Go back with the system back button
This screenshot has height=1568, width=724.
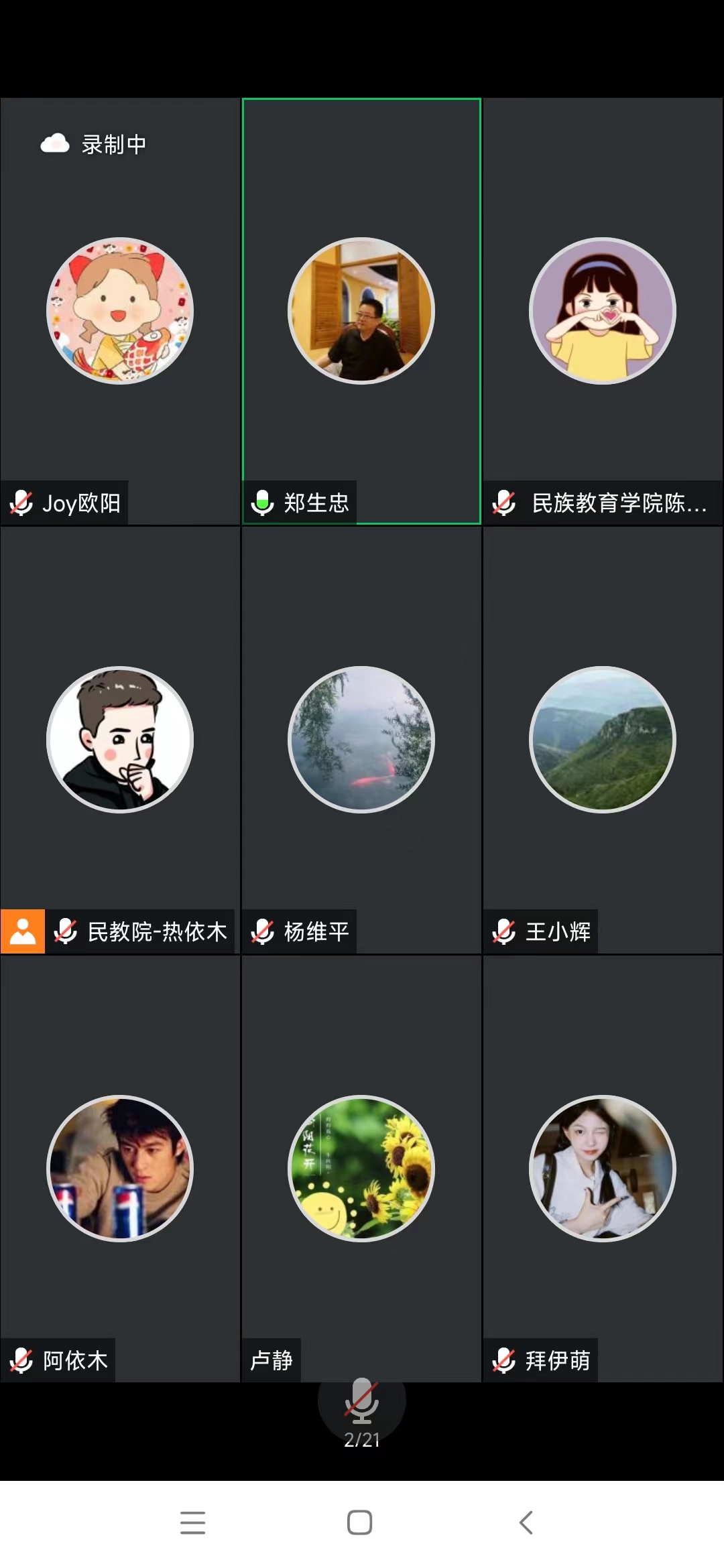tap(527, 1522)
